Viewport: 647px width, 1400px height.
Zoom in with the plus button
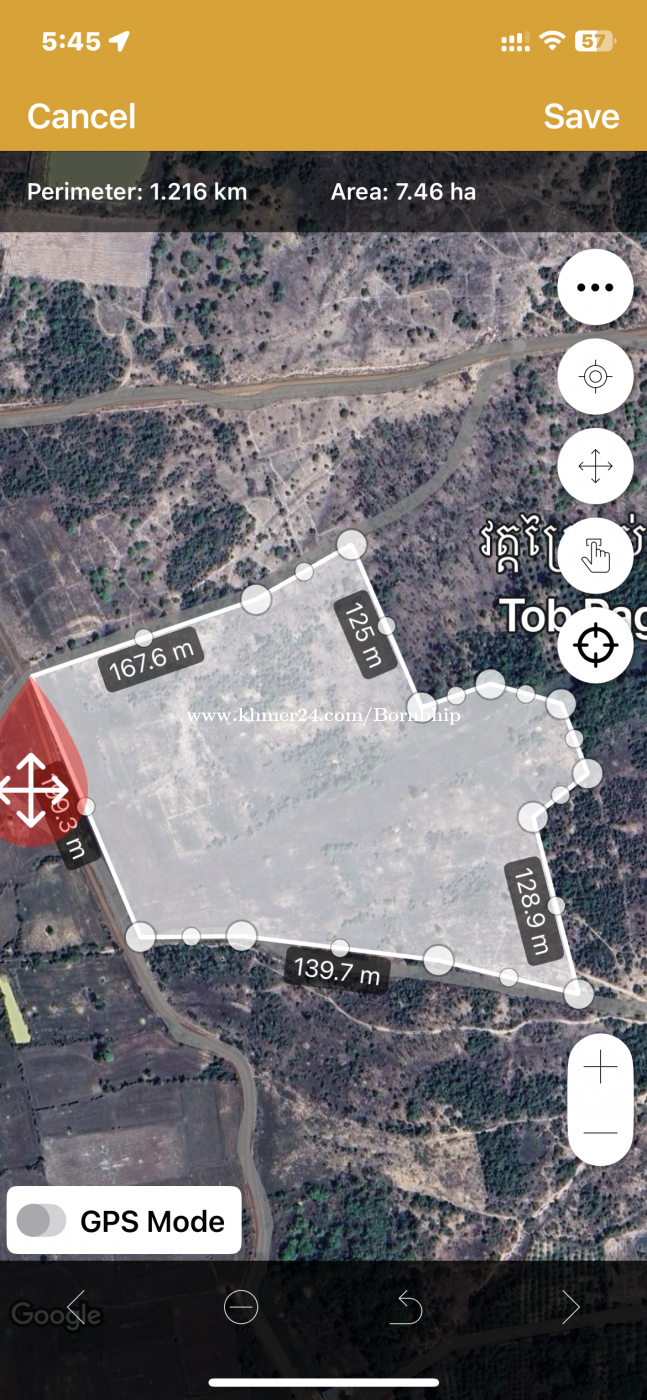pos(600,1069)
